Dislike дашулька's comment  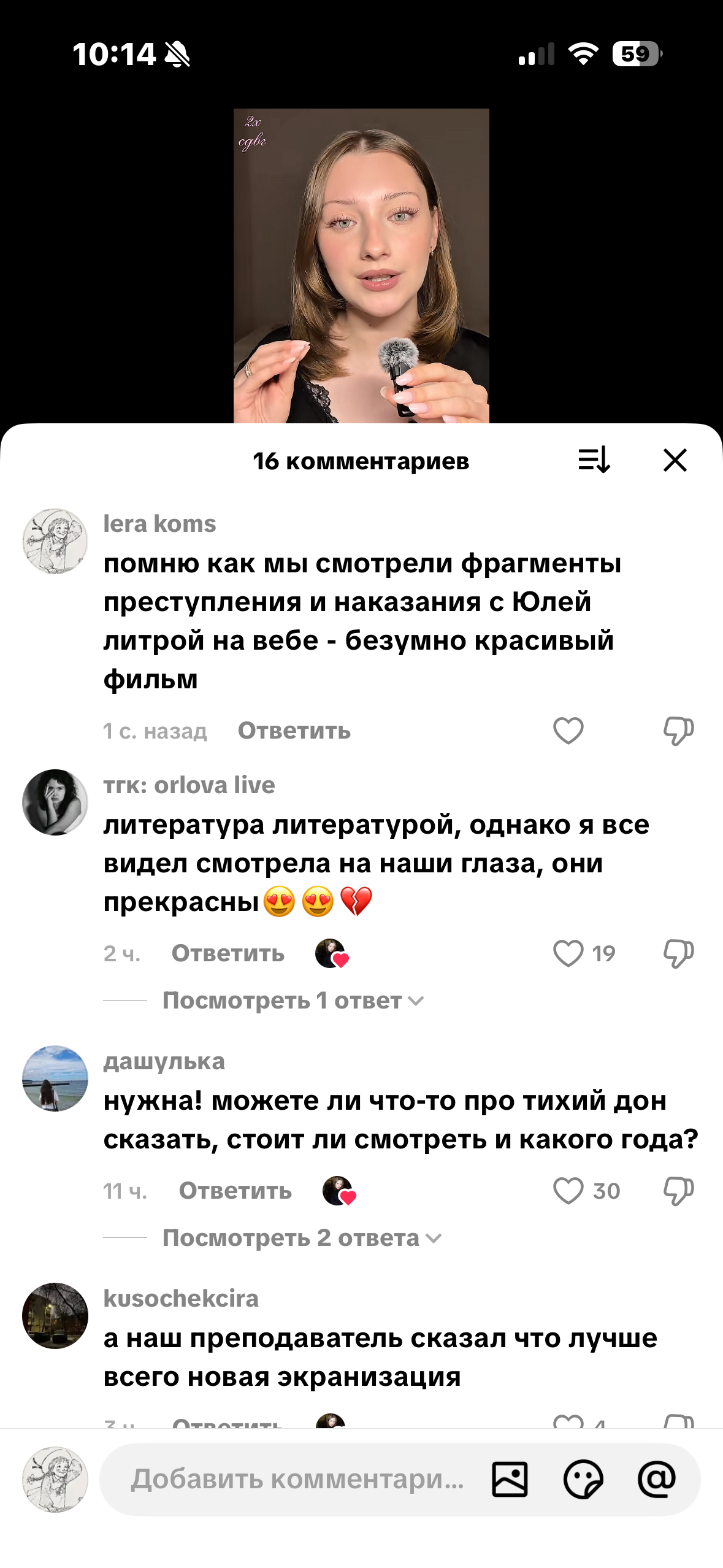point(678,1191)
